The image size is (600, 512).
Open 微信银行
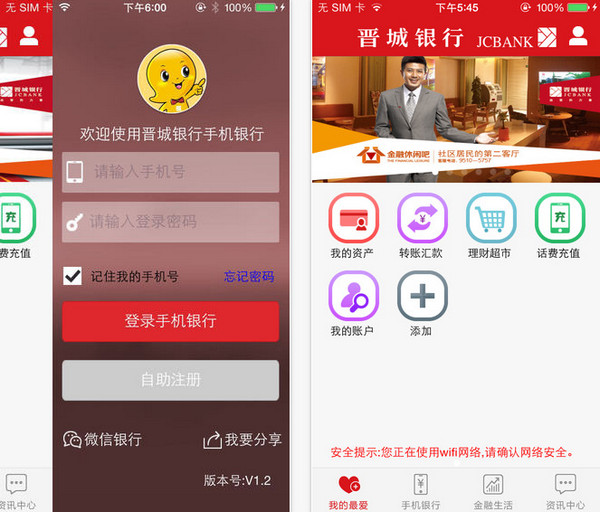pos(102,439)
